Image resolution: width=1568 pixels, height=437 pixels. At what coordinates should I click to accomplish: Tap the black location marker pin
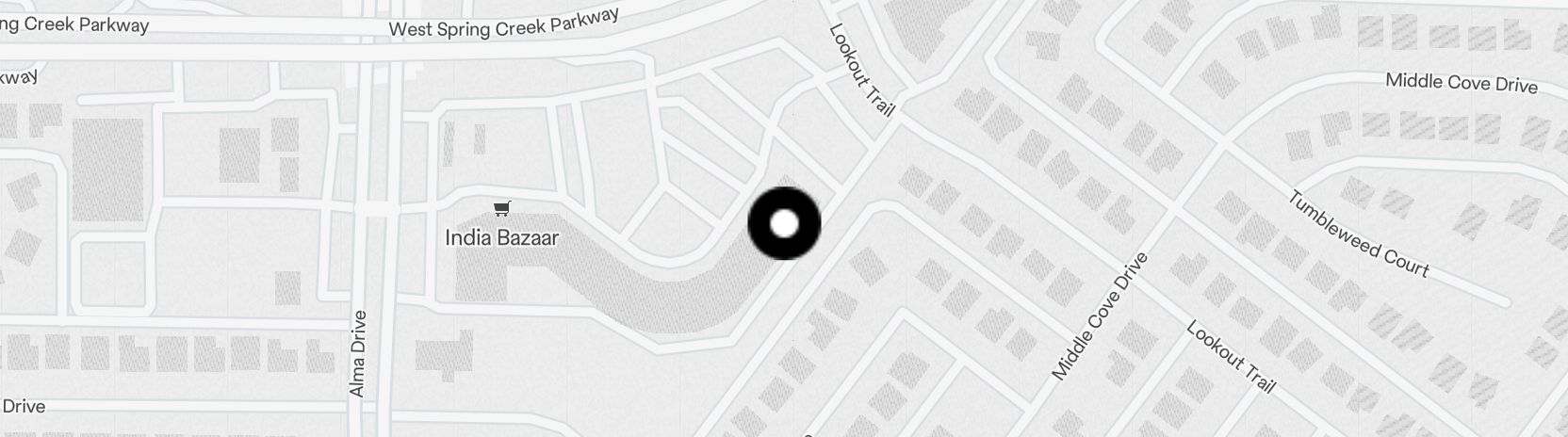784,224
